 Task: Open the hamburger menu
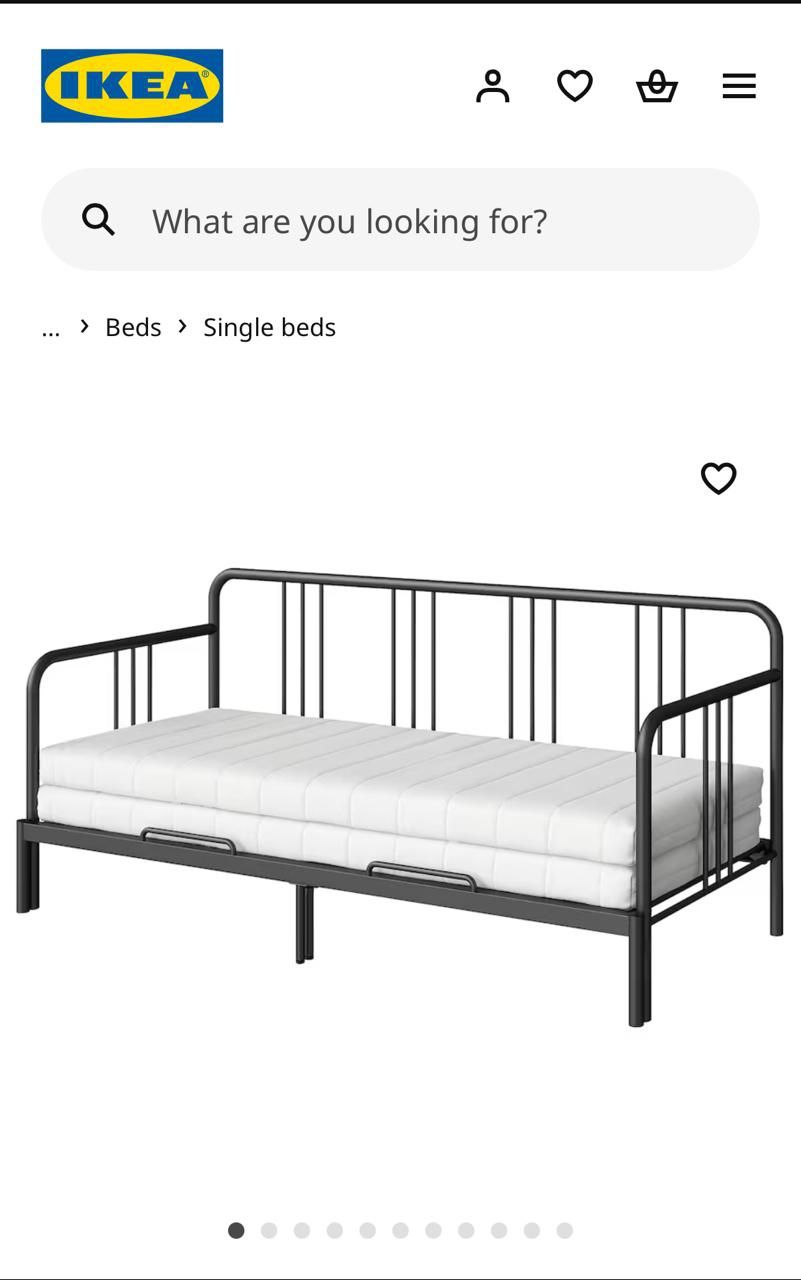pyautogui.click(x=739, y=86)
